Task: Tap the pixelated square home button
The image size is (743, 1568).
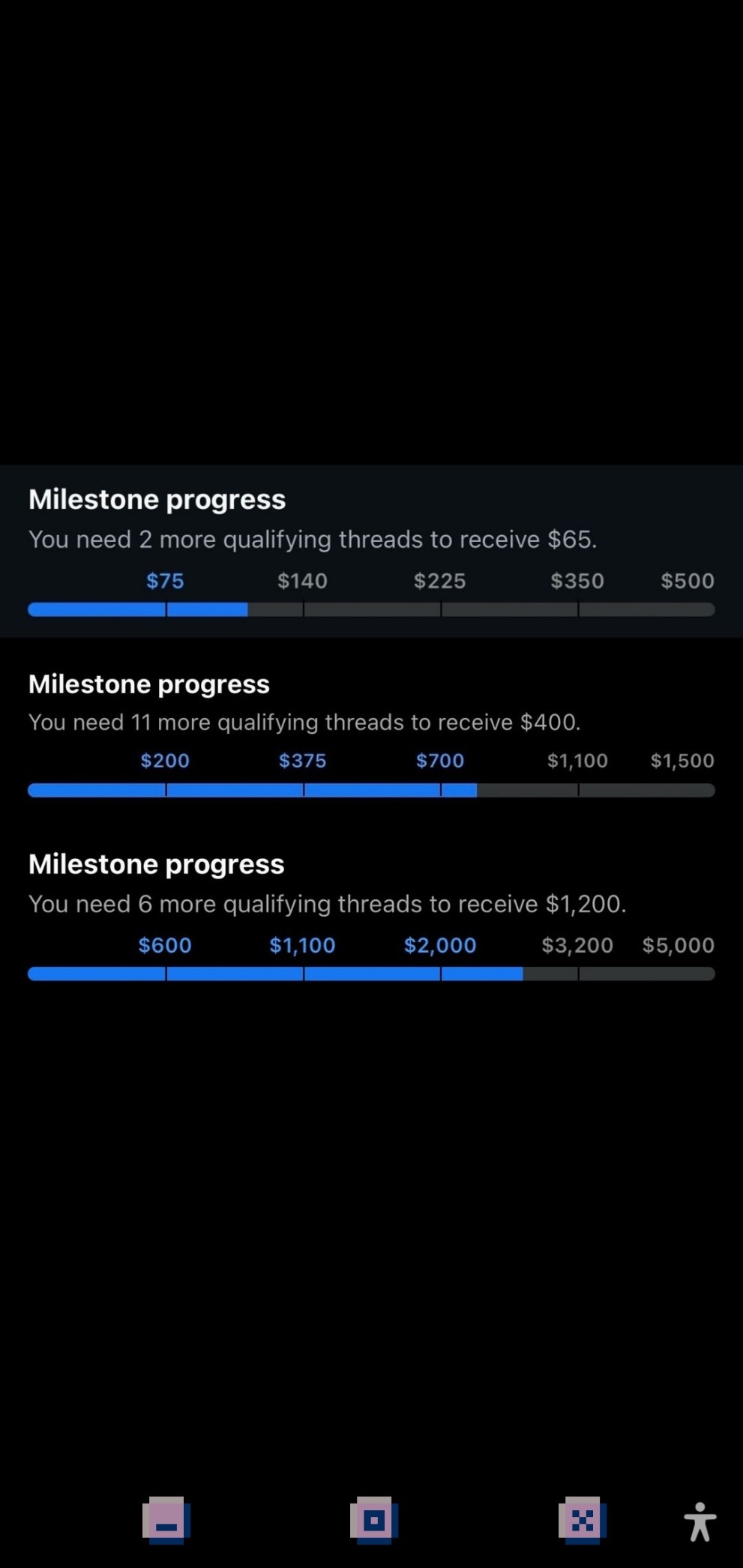Action: coord(373,1521)
